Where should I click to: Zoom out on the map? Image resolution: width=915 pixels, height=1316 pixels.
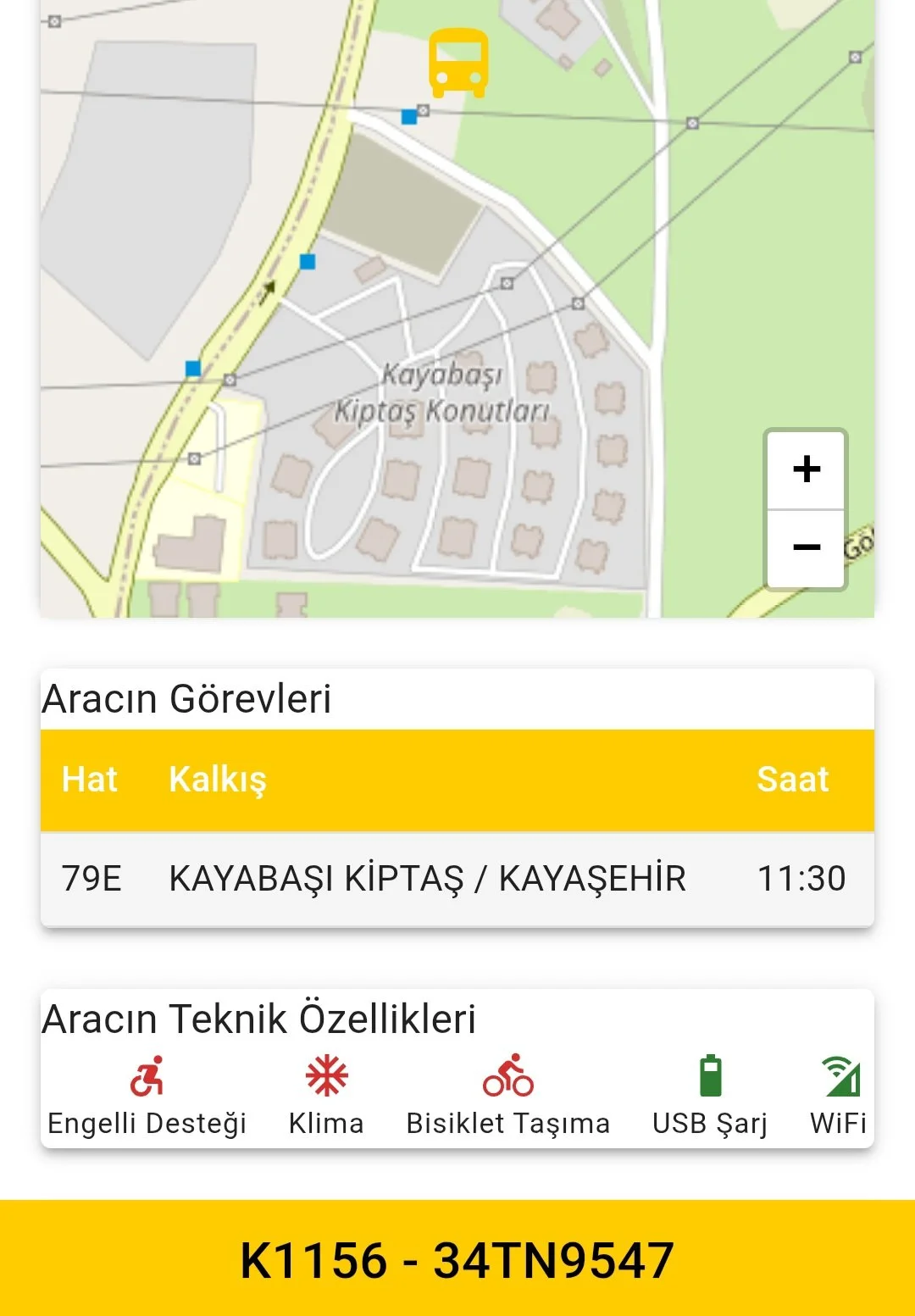[x=807, y=547]
